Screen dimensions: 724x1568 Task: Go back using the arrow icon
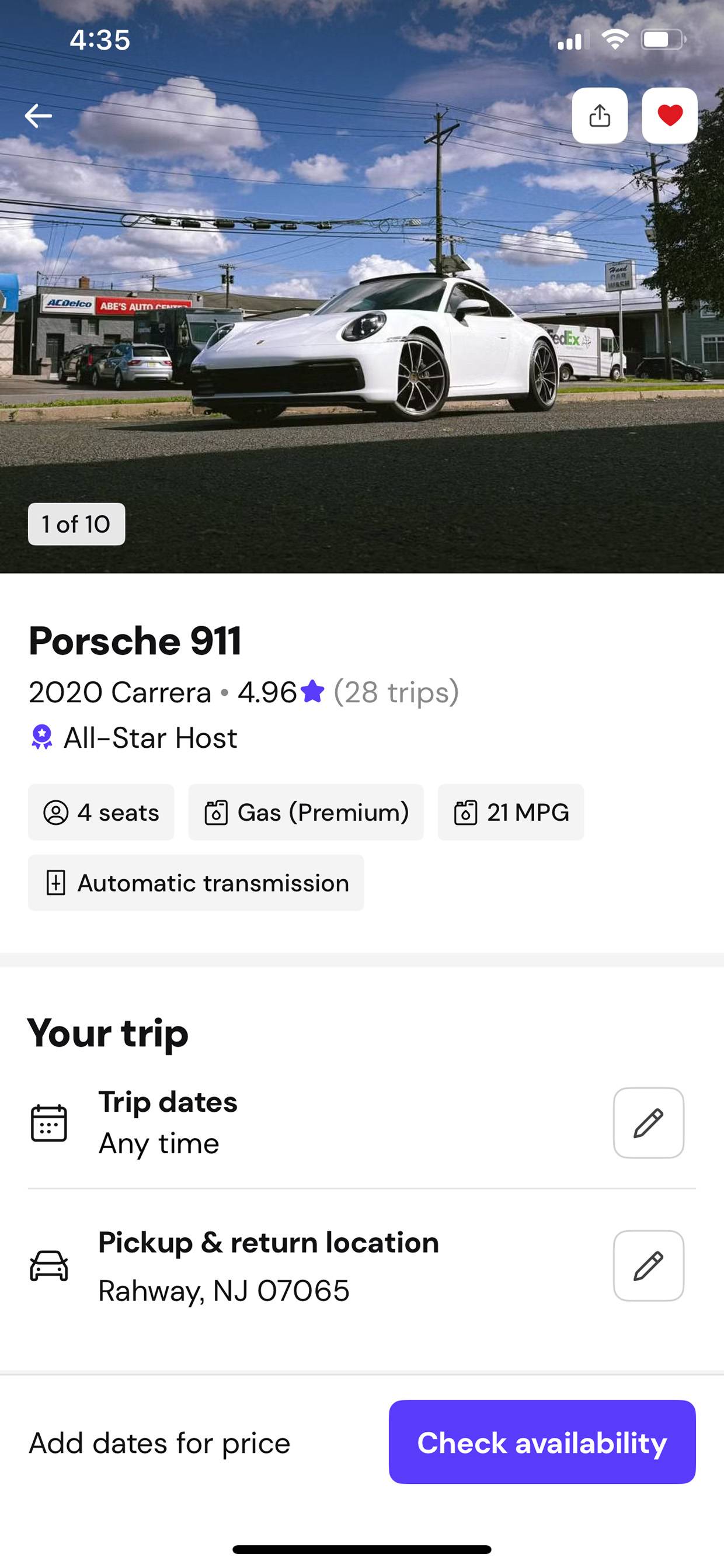(x=39, y=116)
